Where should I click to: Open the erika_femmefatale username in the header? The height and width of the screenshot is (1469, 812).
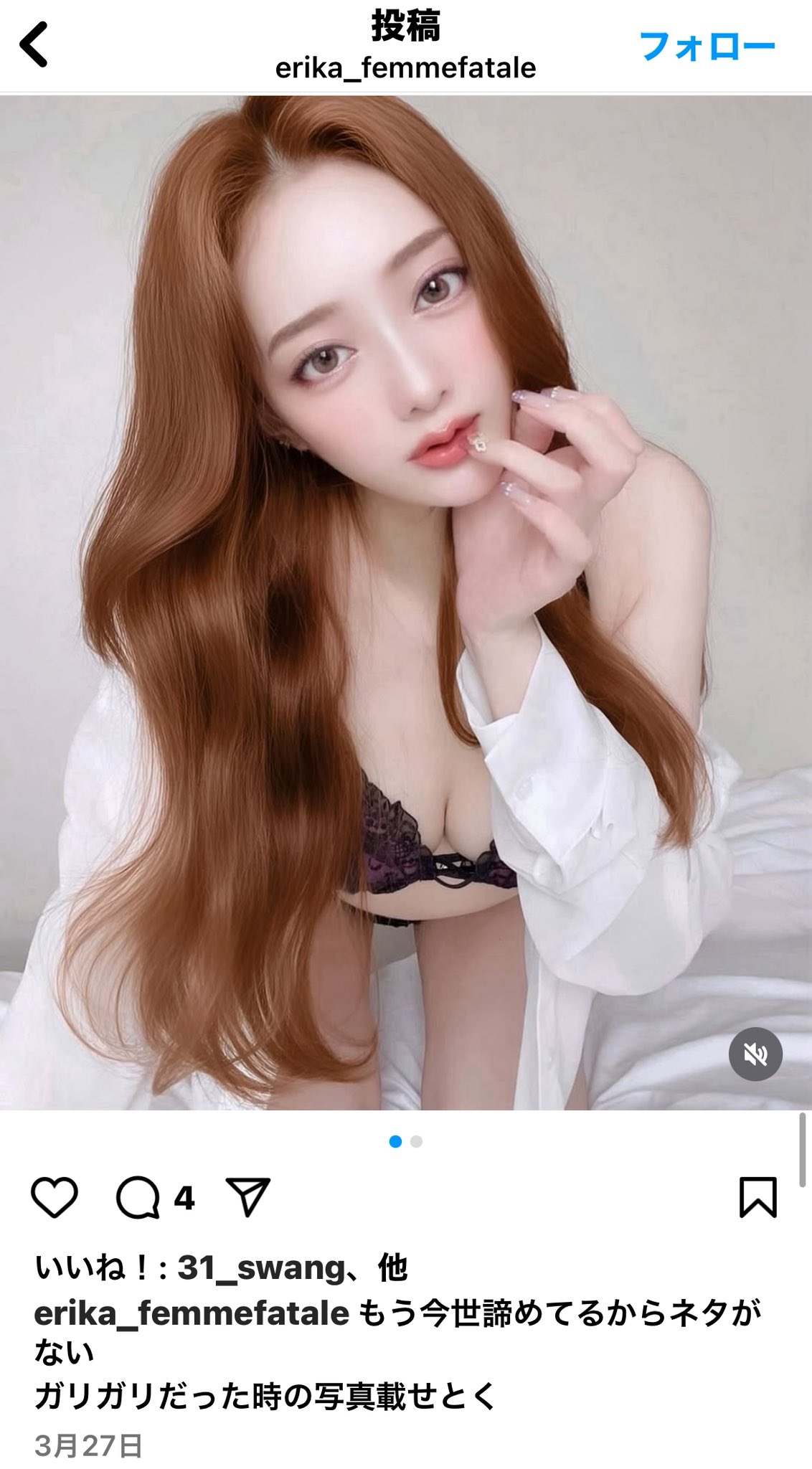pyautogui.click(x=405, y=68)
